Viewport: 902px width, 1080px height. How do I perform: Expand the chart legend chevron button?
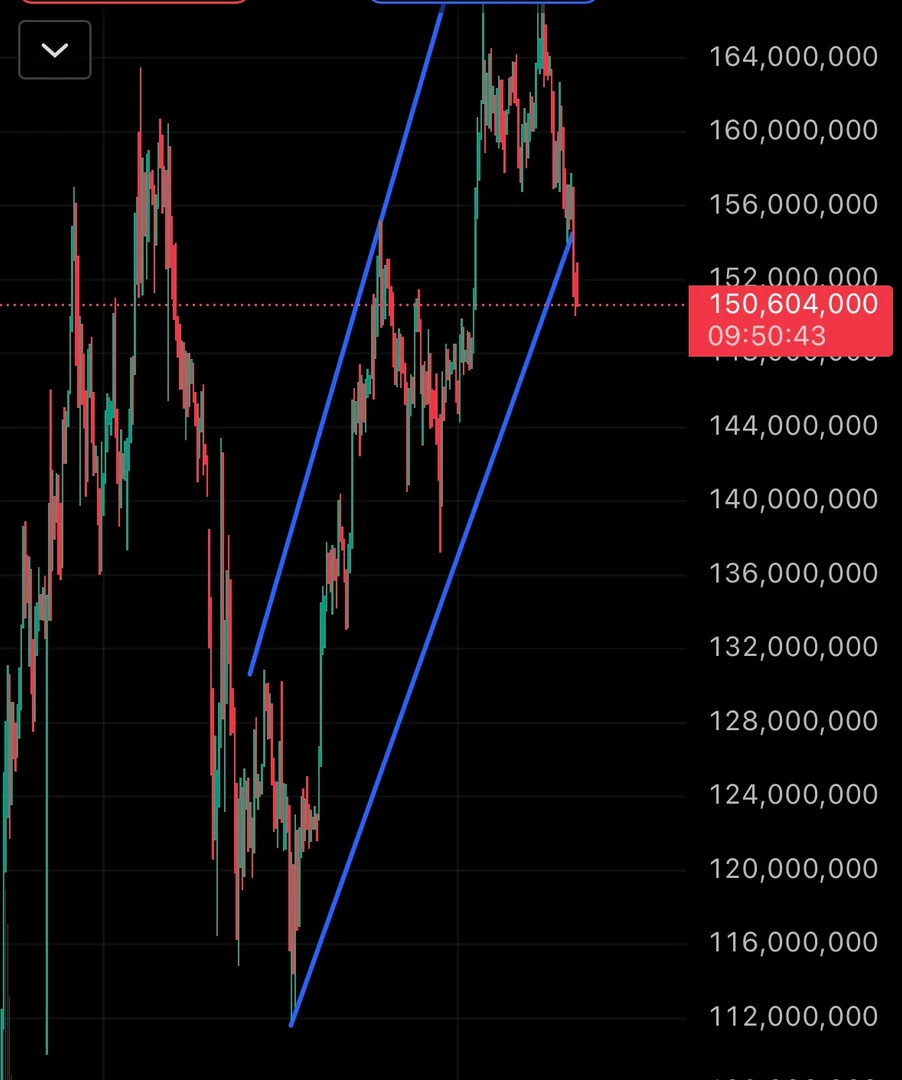tap(55, 50)
